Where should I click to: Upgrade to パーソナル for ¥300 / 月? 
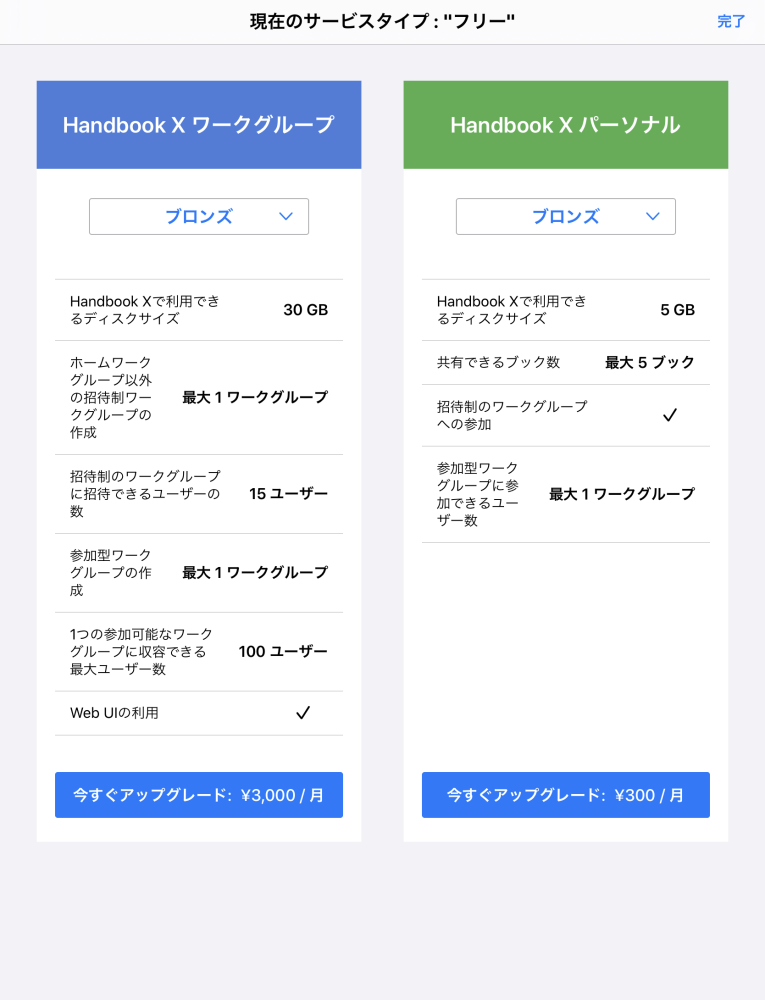(566, 795)
